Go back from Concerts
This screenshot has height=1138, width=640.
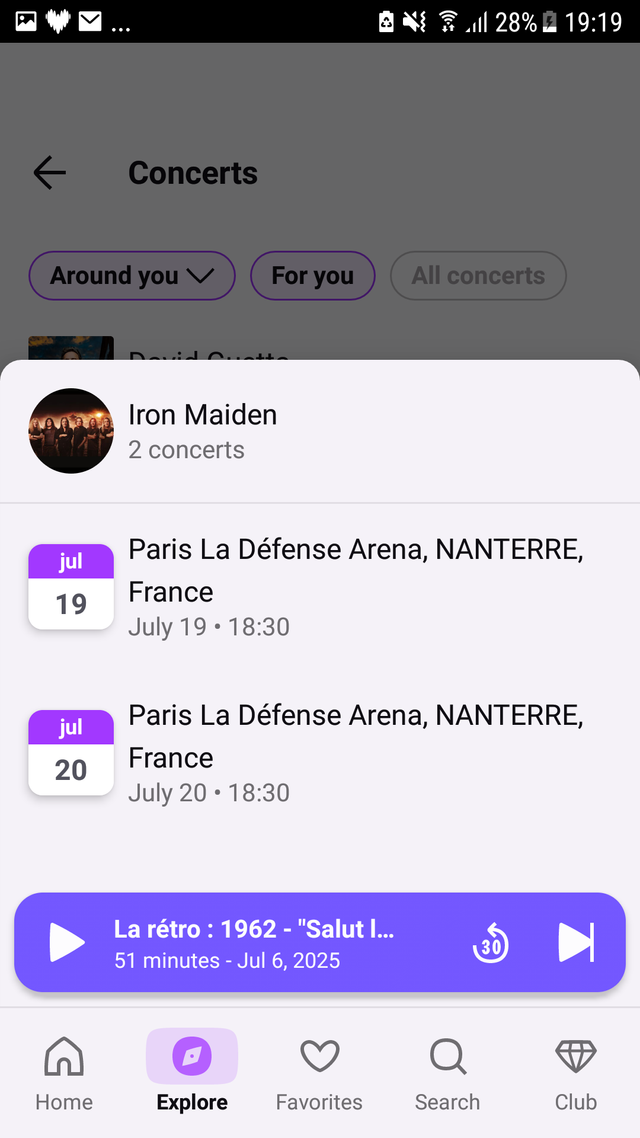click(49, 173)
